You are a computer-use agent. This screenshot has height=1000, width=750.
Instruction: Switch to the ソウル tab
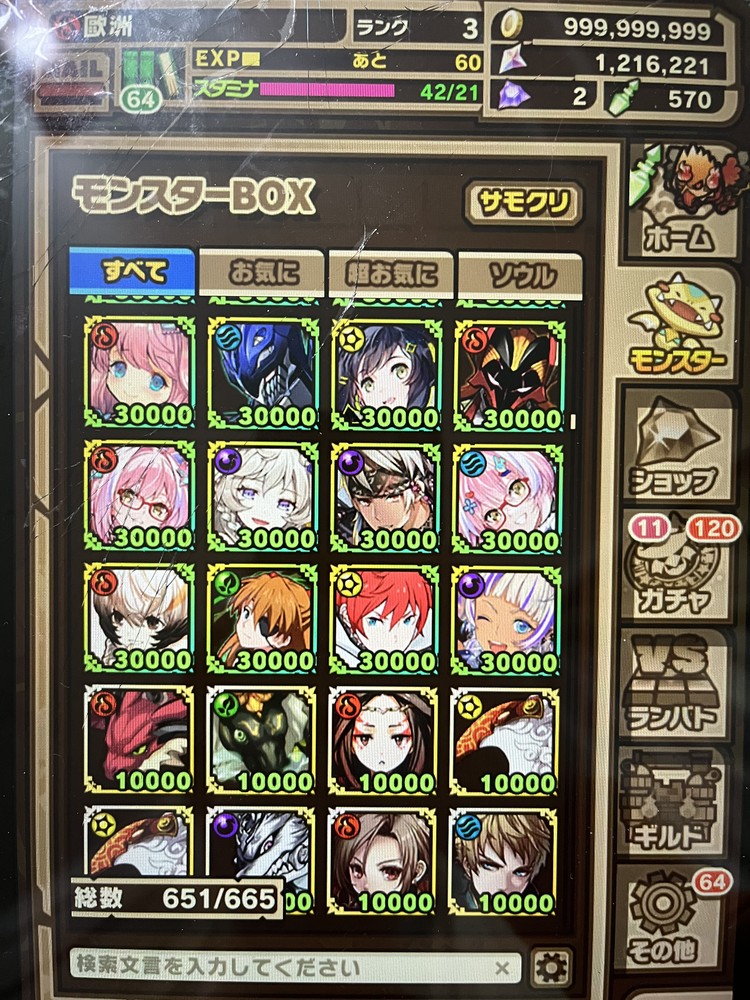[520, 272]
